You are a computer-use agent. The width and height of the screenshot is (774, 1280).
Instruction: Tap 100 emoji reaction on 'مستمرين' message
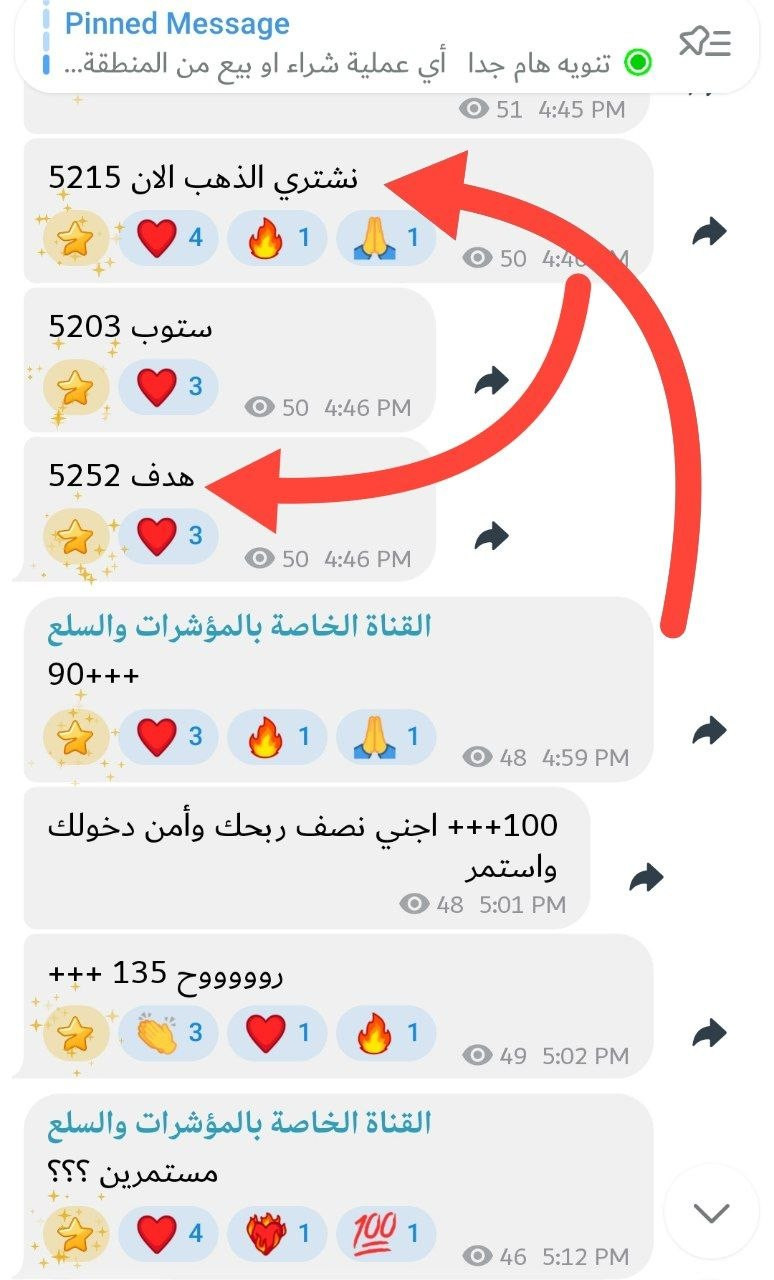point(386,1232)
